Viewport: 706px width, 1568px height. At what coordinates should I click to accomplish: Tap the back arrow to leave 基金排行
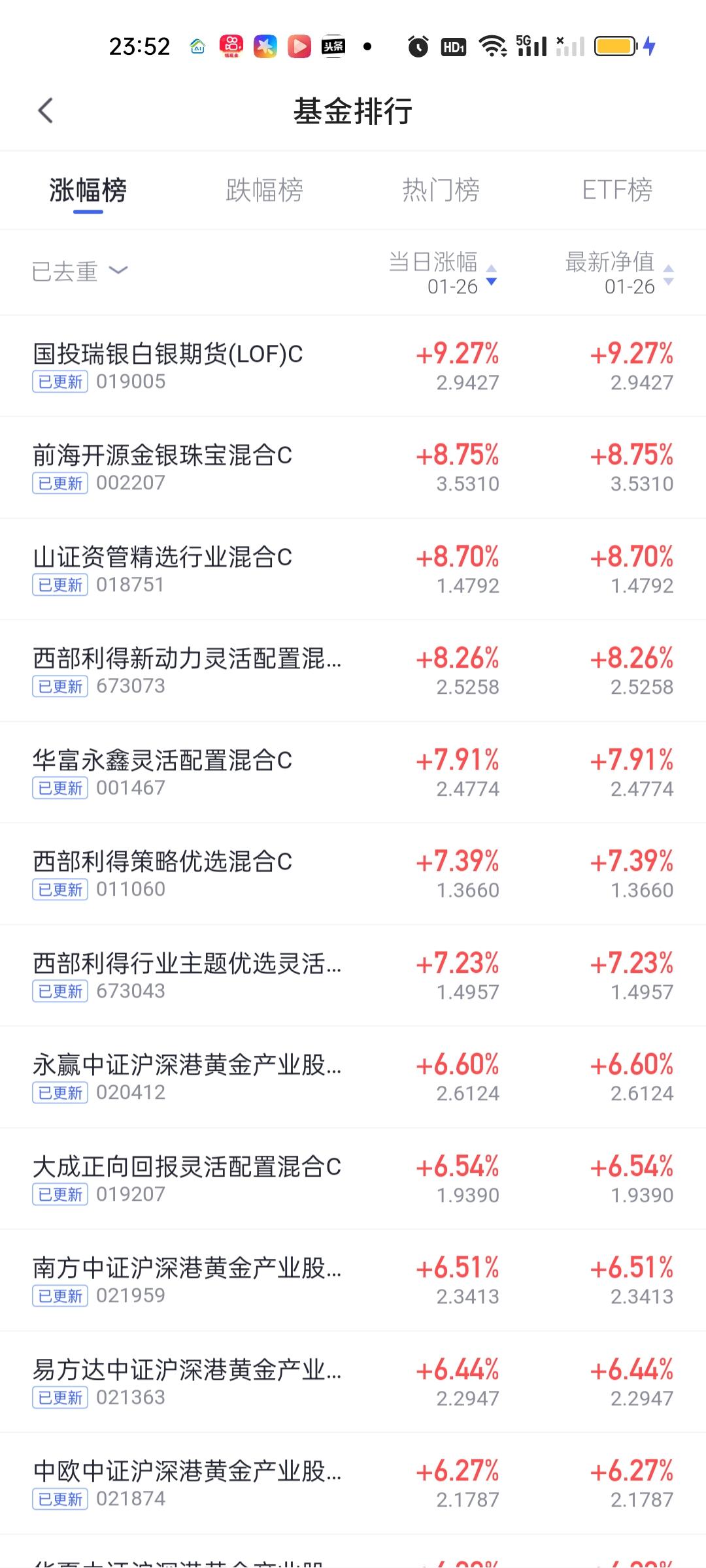pyautogui.click(x=46, y=110)
